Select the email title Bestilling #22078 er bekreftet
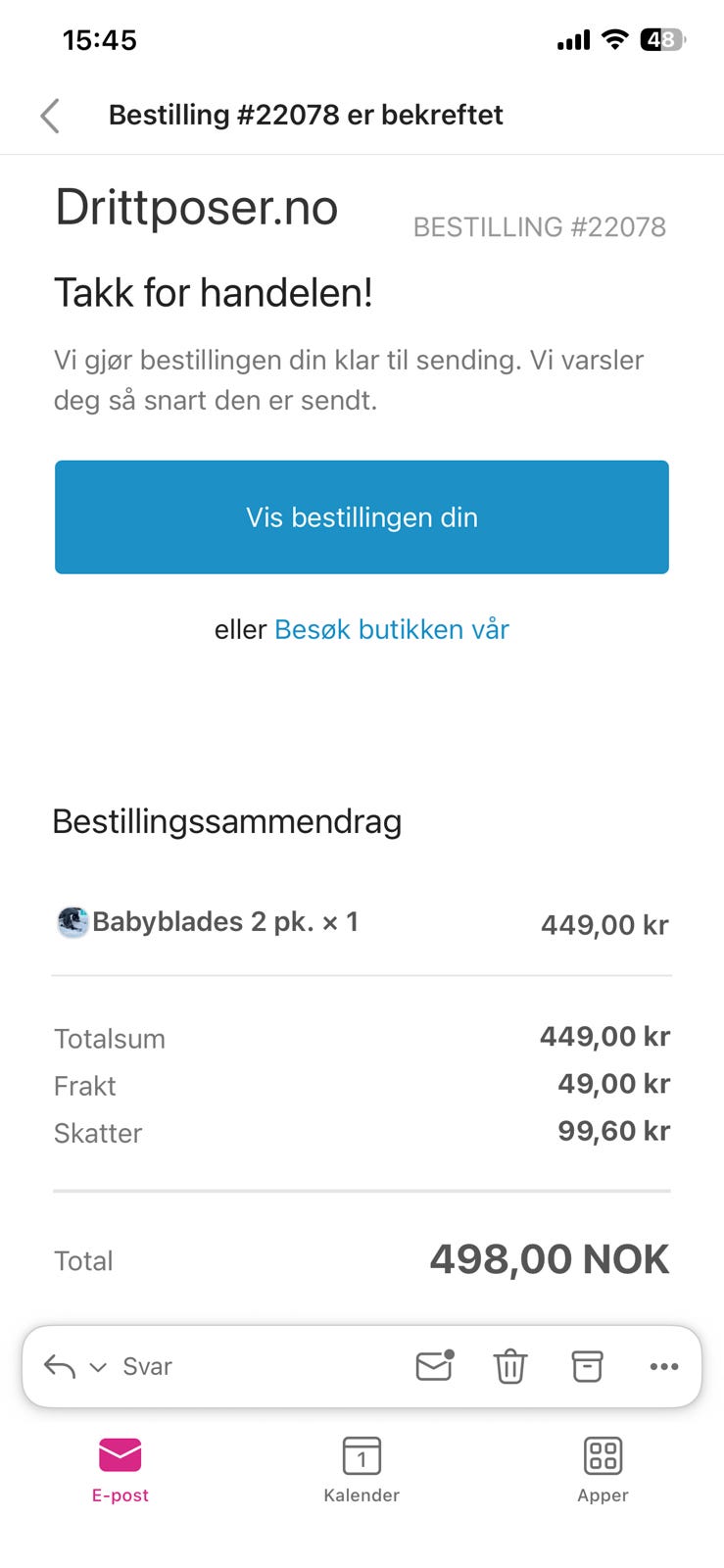This screenshot has height=1568, width=724. [x=306, y=115]
